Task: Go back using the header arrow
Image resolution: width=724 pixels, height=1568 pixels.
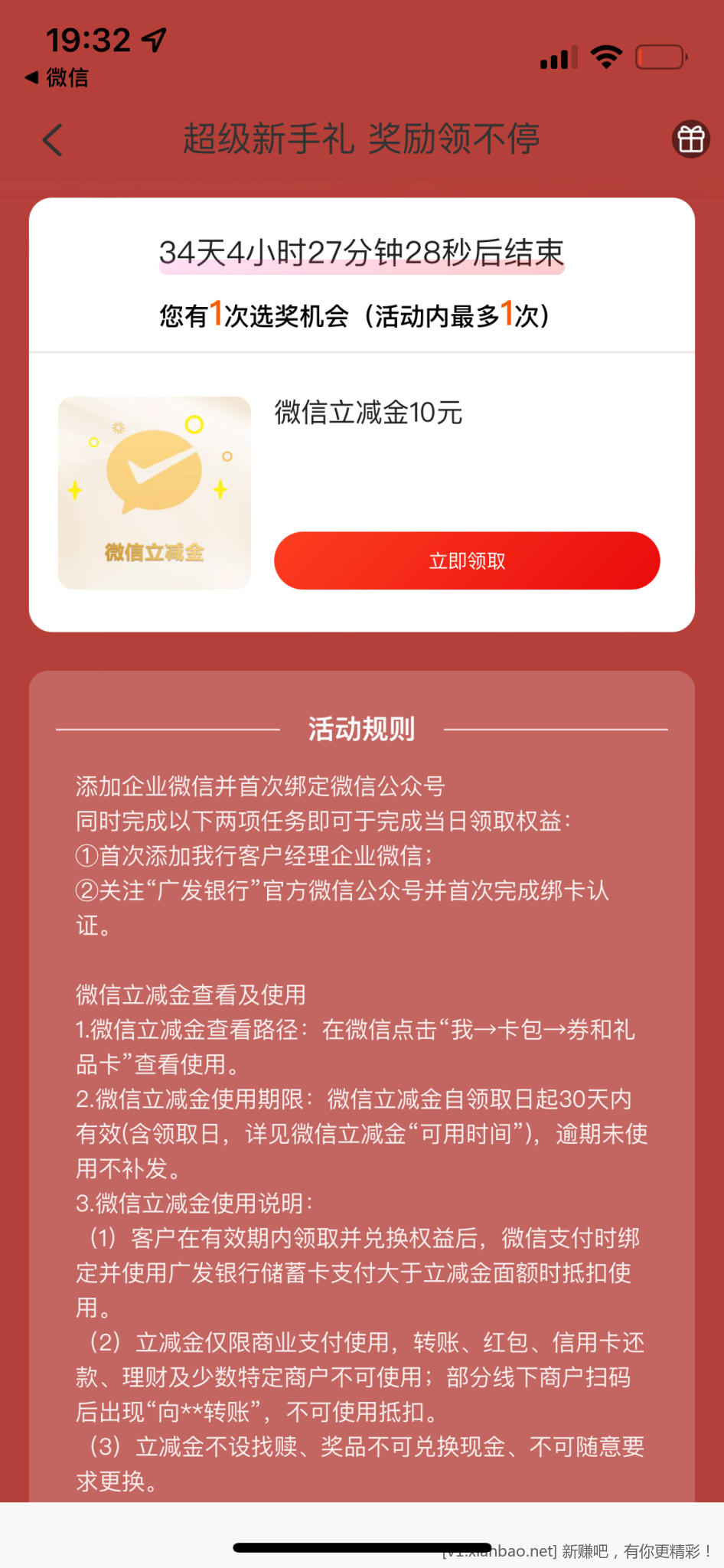Action: click(x=52, y=140)
